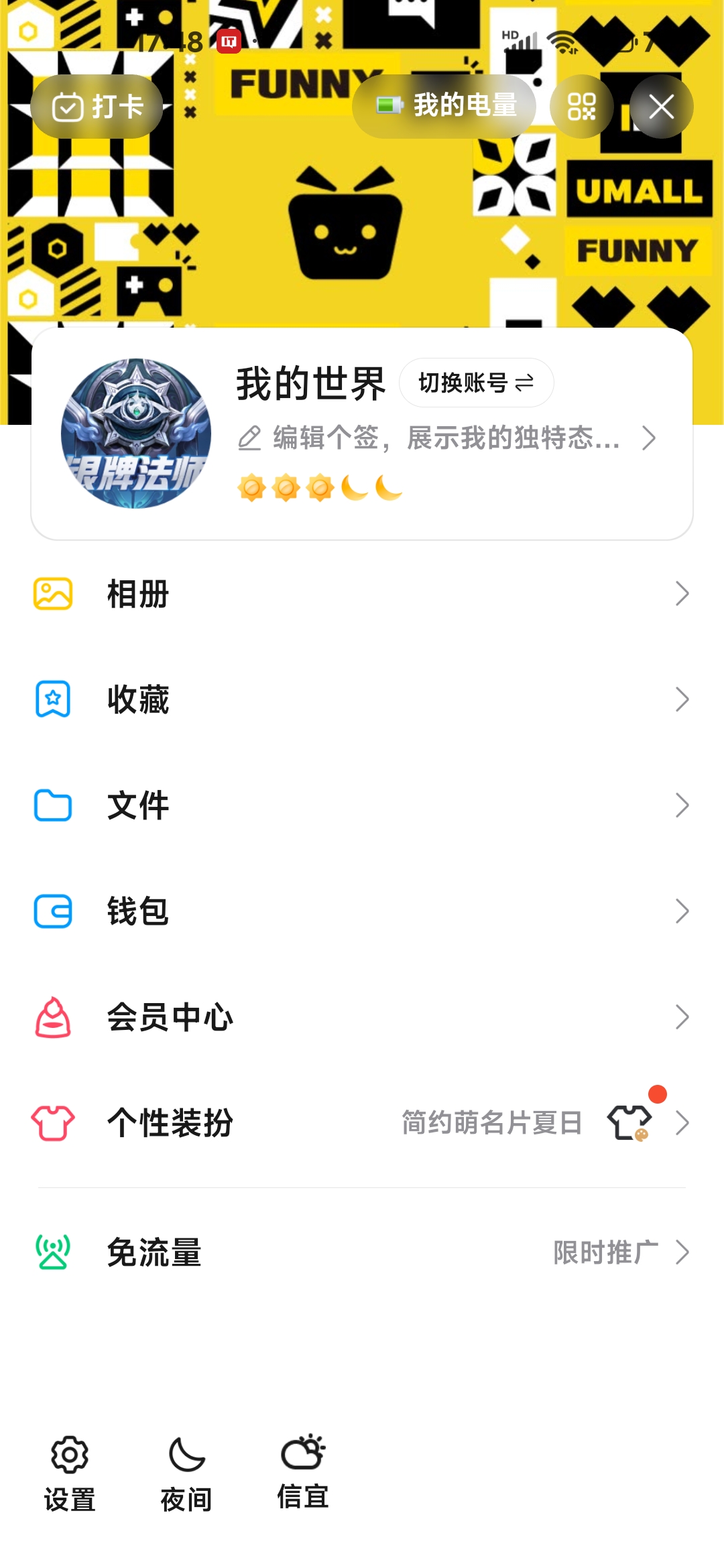724x1568 pixels.
Task: Open 文件 files row
Action: tap(362, 805)
